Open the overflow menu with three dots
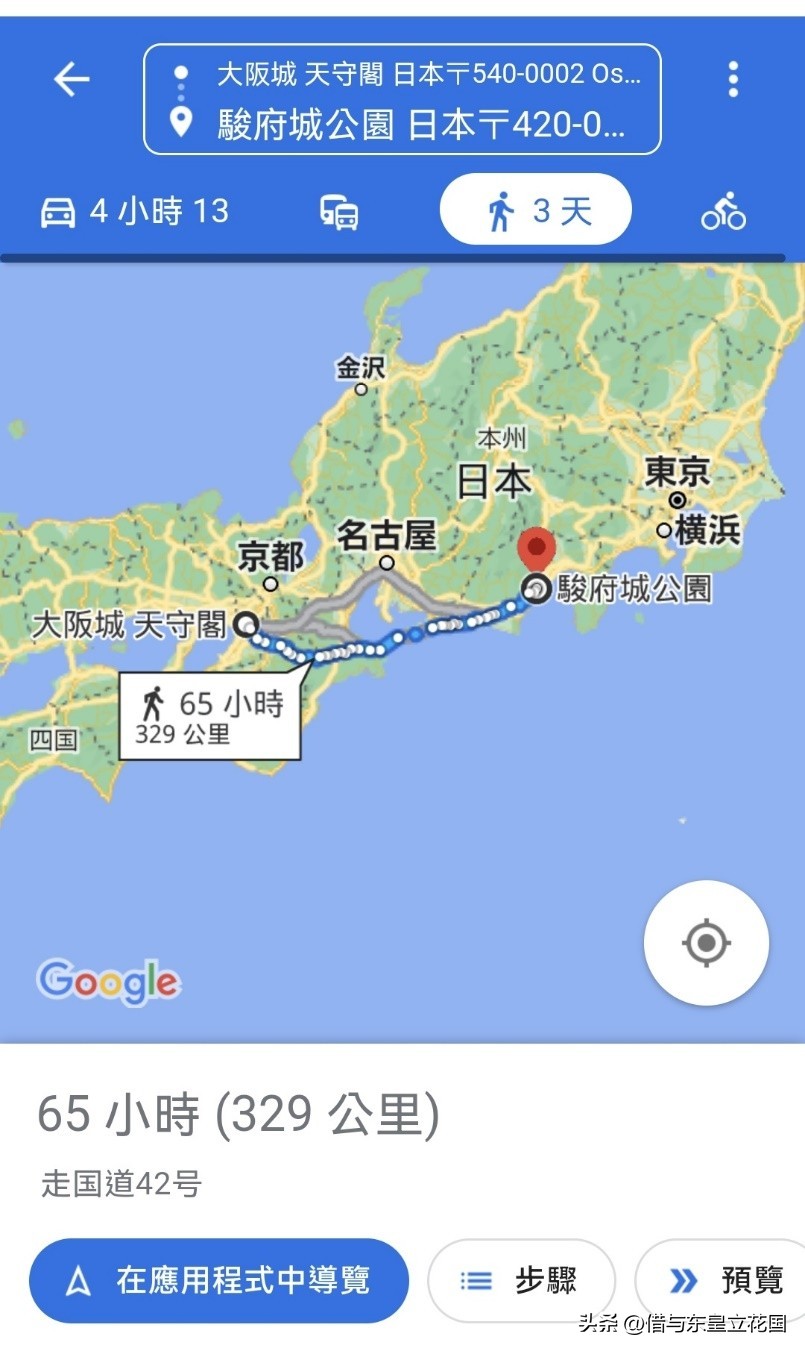The height and width of the screenshot is (1351, 805). (x=732, y=78)
